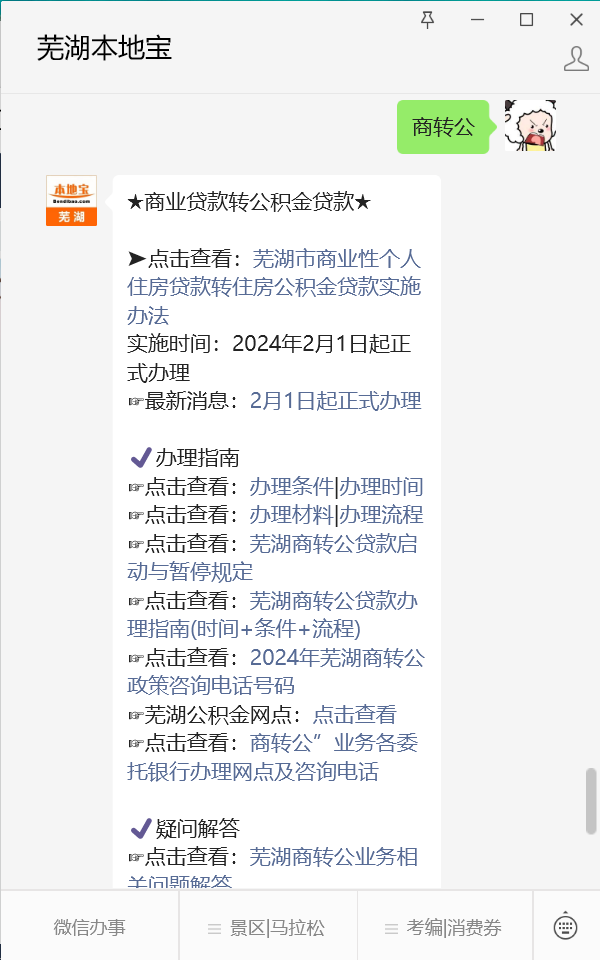This screenshot has height=960, width=600.
Task: Expand the 景区|马拉松 menu
Action: tap(268, 928)
